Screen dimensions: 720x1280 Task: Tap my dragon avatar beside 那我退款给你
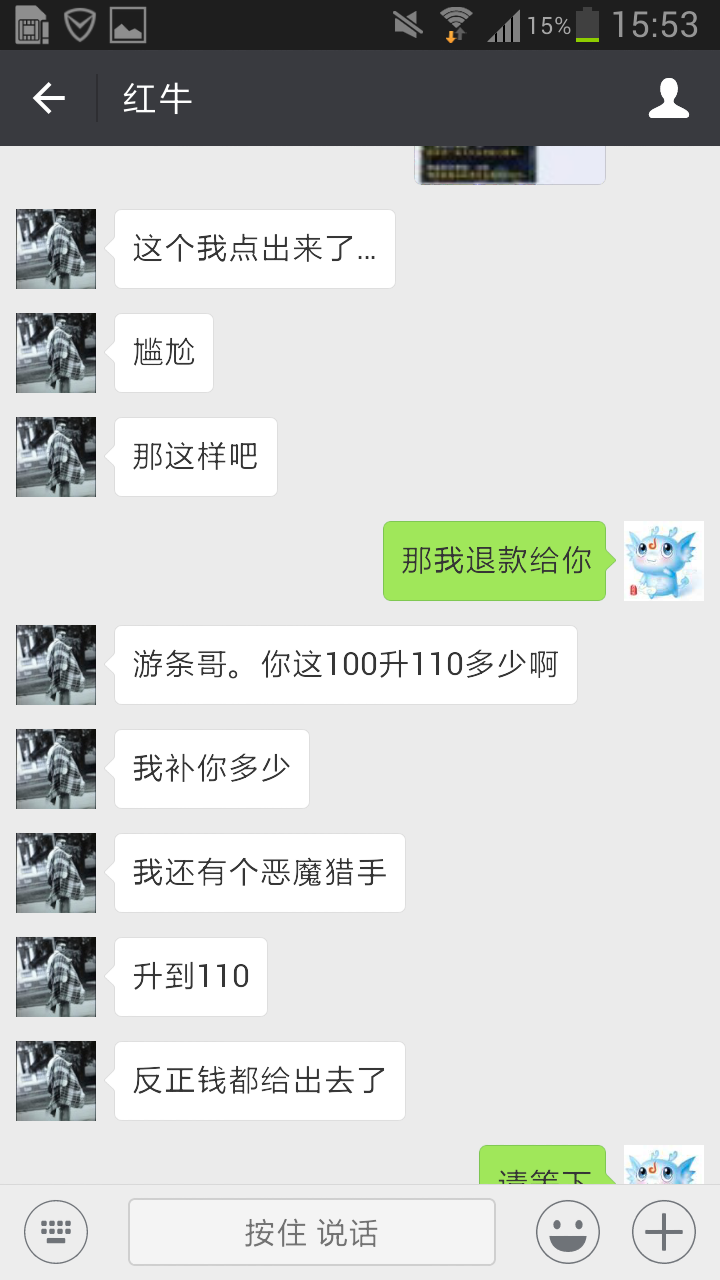[x=664, y=561]
